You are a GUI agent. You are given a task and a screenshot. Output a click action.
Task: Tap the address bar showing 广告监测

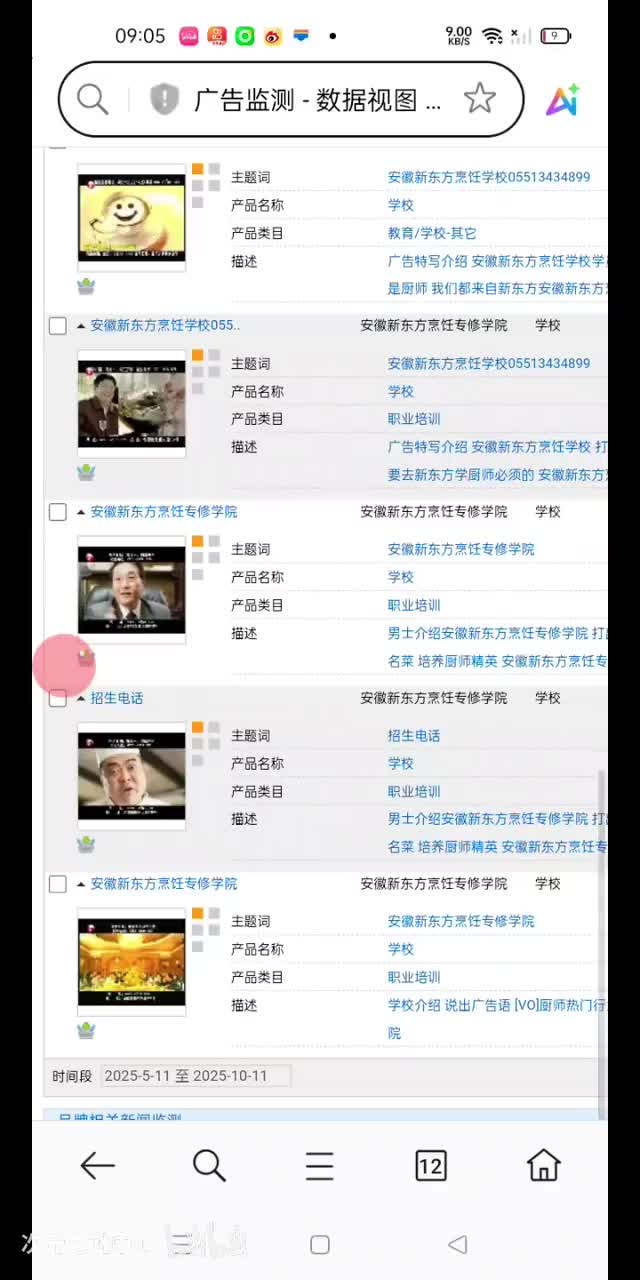pyautogui.click(x=315, y=99)
